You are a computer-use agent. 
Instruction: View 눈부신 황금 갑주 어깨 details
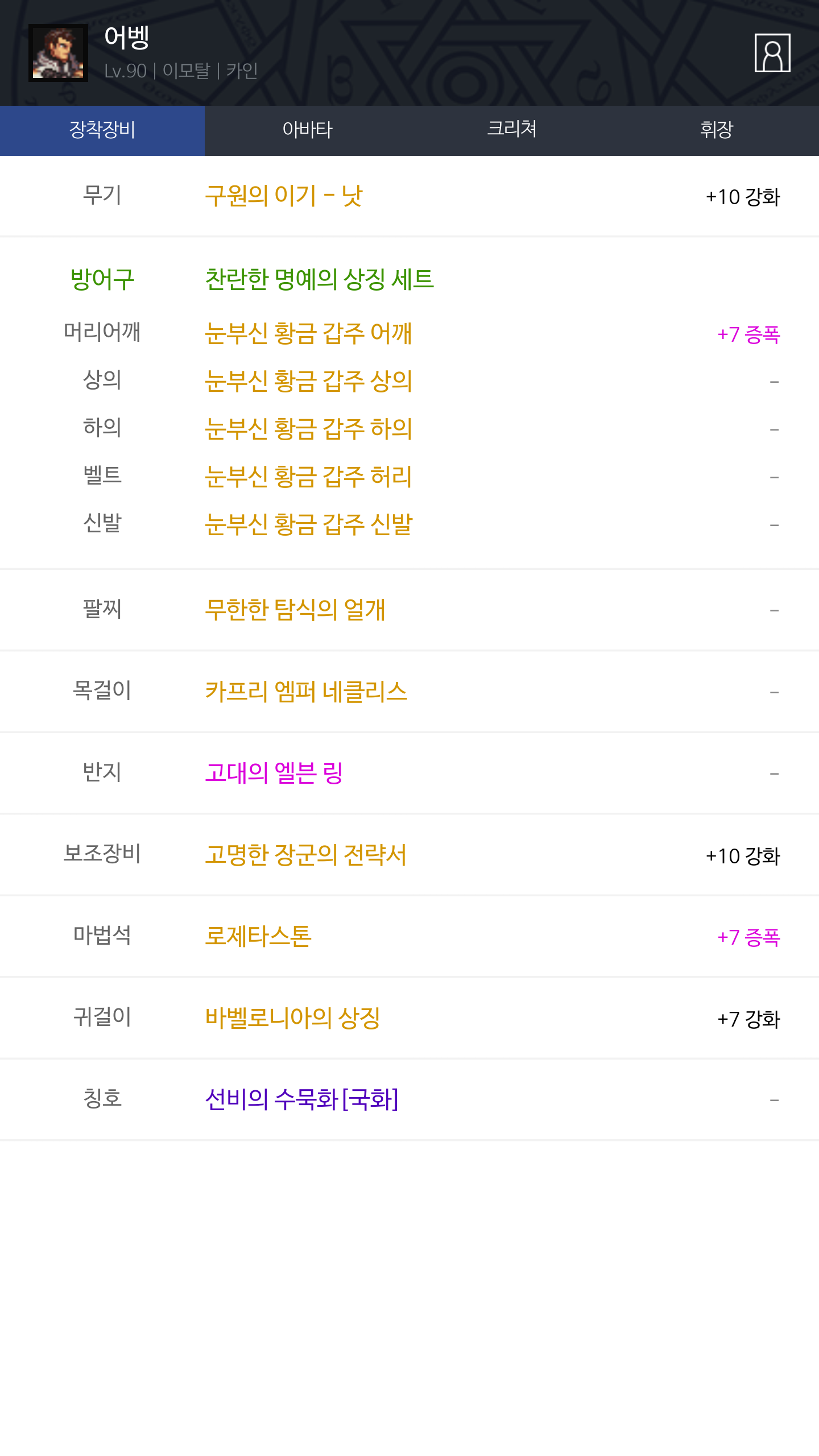coord(308,333)
